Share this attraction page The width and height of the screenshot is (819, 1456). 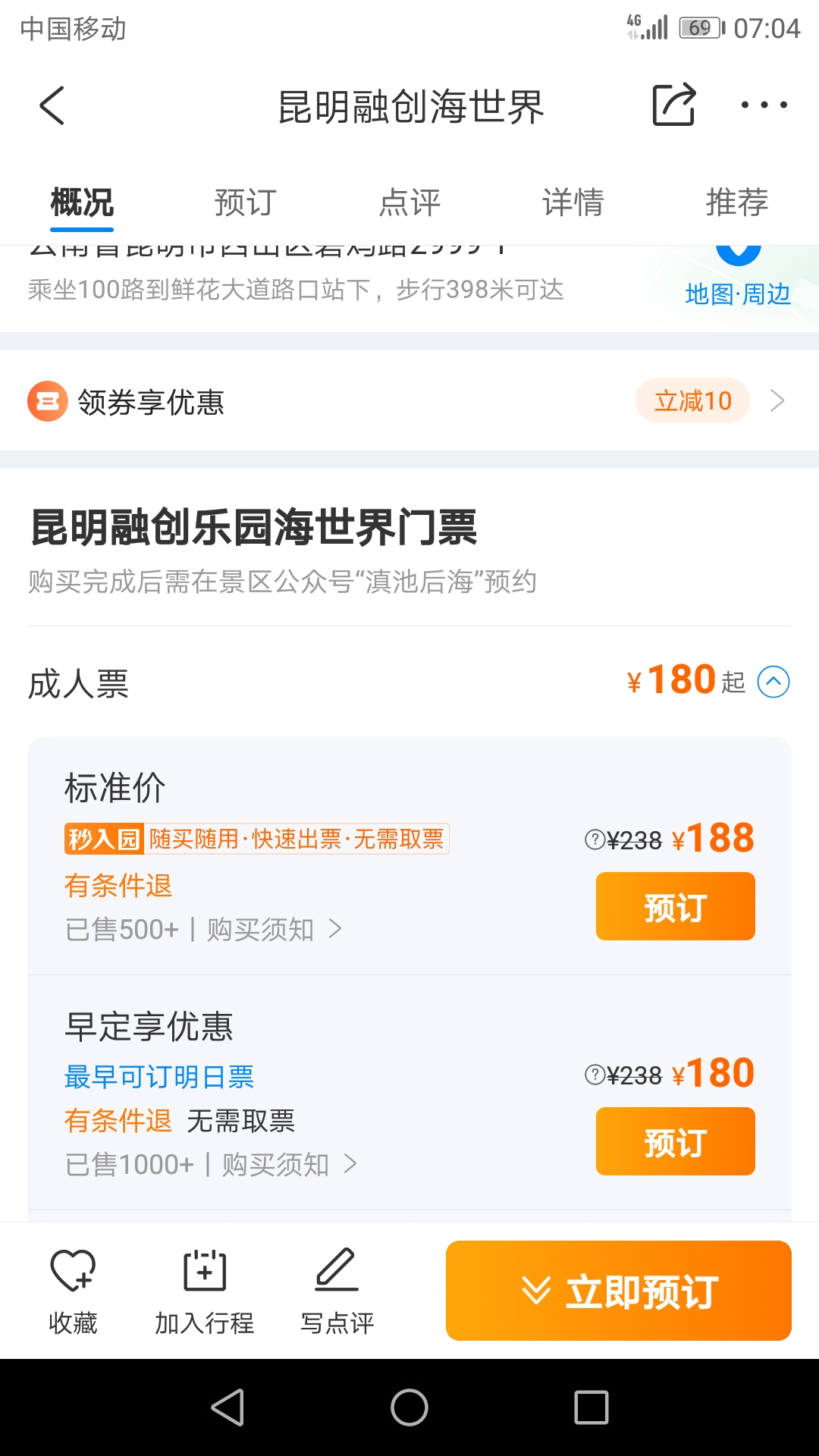click(673, 105)
